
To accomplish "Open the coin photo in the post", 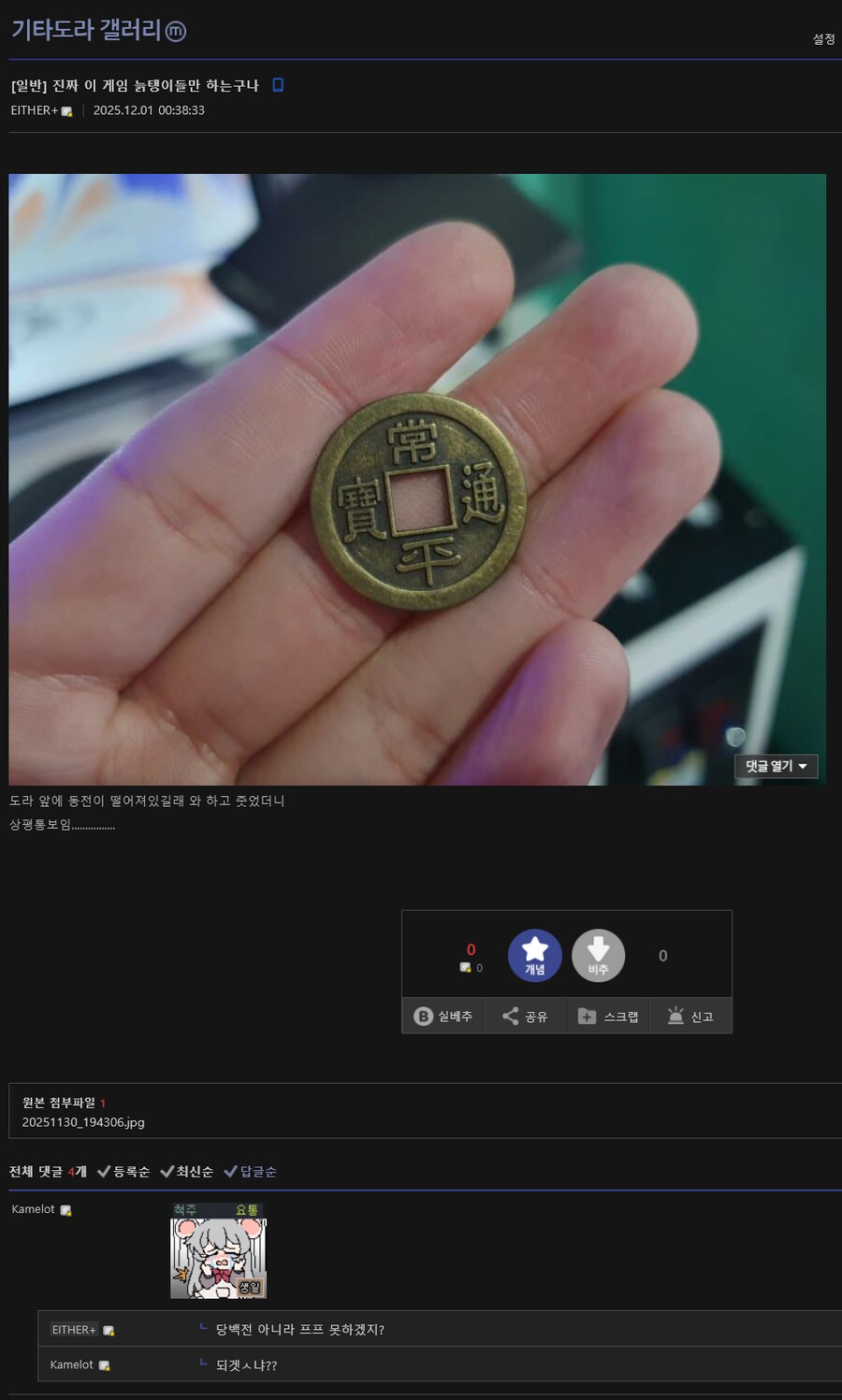I will click(417, 479).
